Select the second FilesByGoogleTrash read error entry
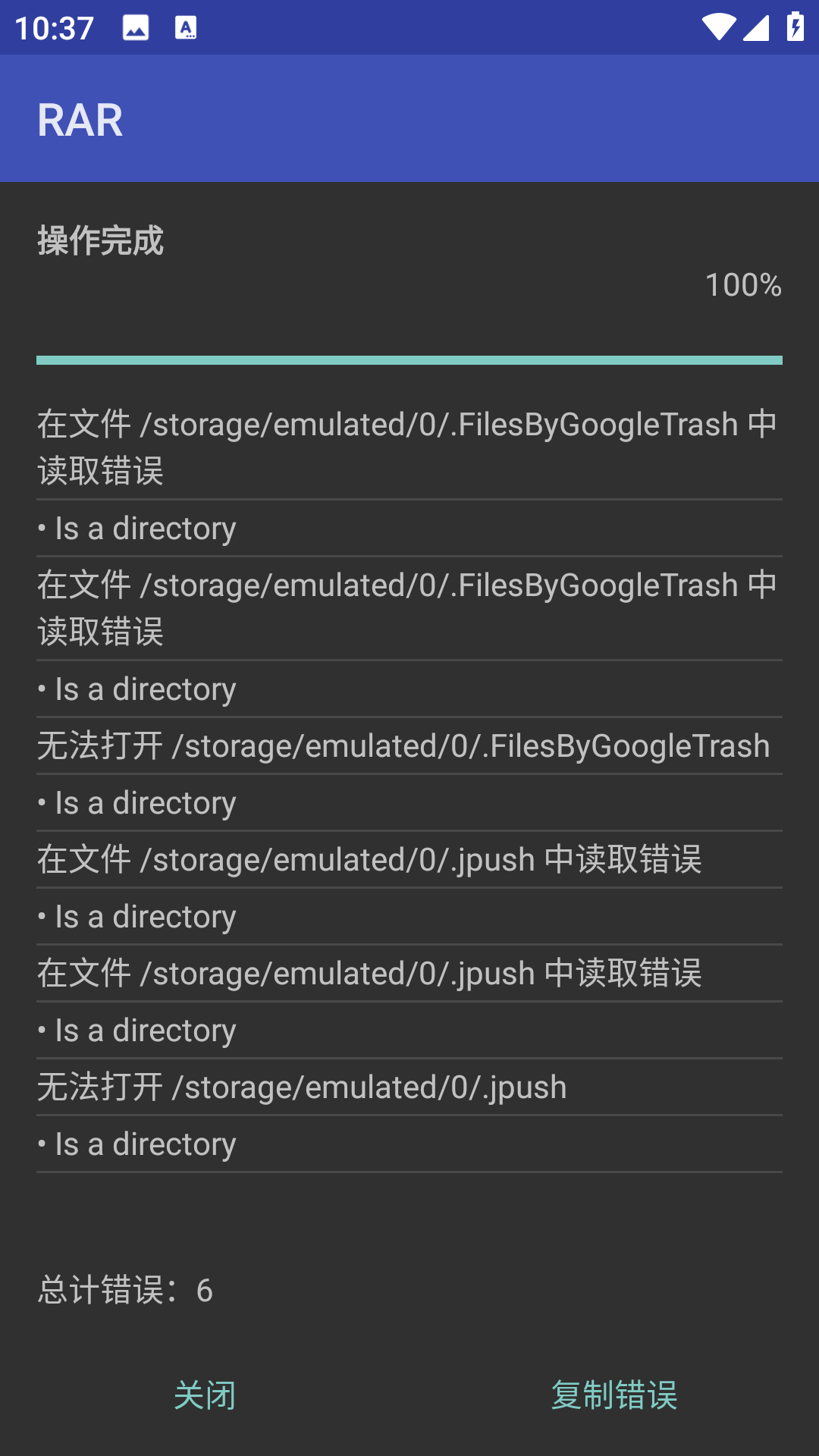The width and height of the screenshot is (819, 1456). pos(409,607)
